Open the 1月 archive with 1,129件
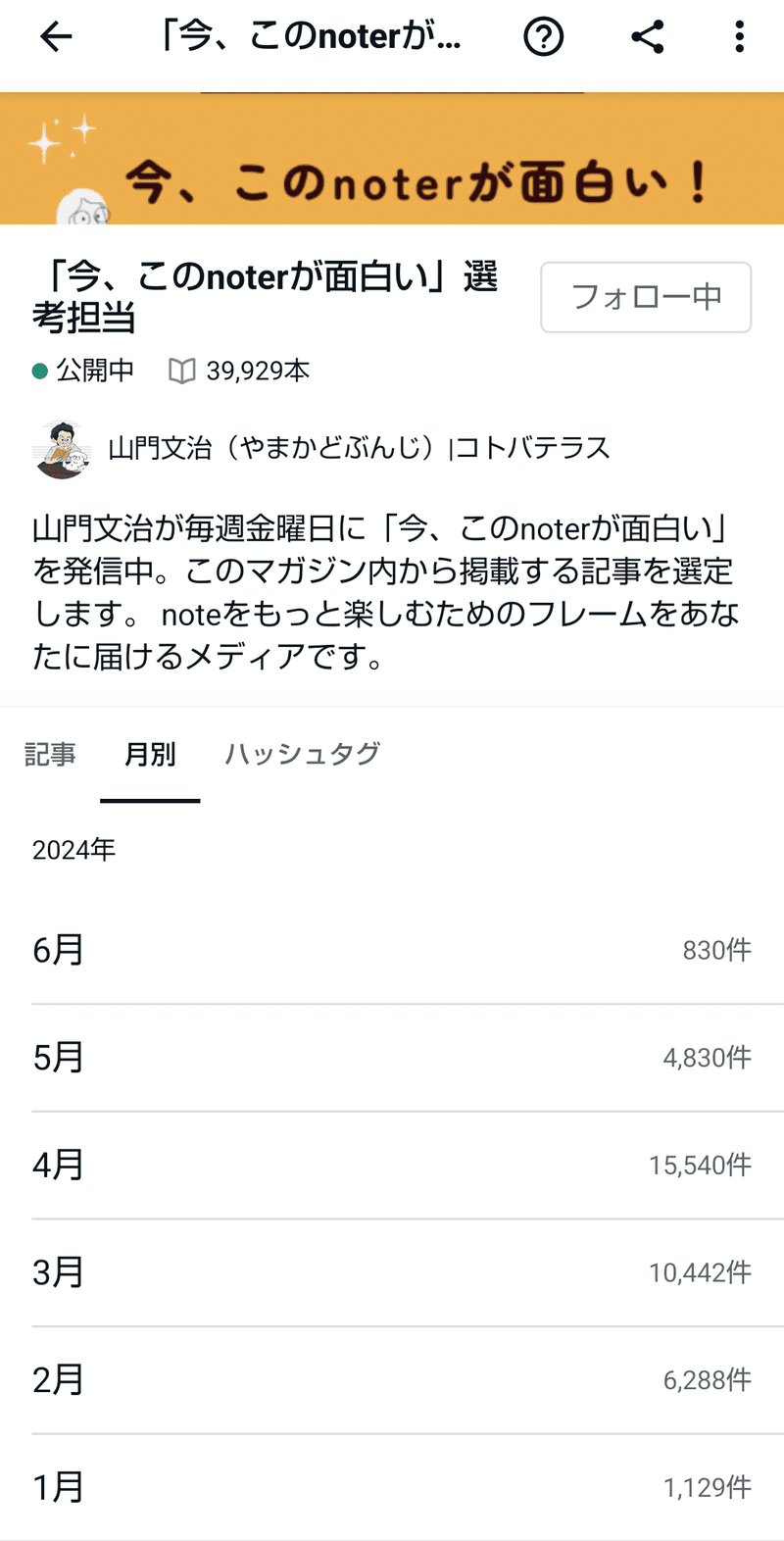The image size is (784, 1541). pos(392,1486)
